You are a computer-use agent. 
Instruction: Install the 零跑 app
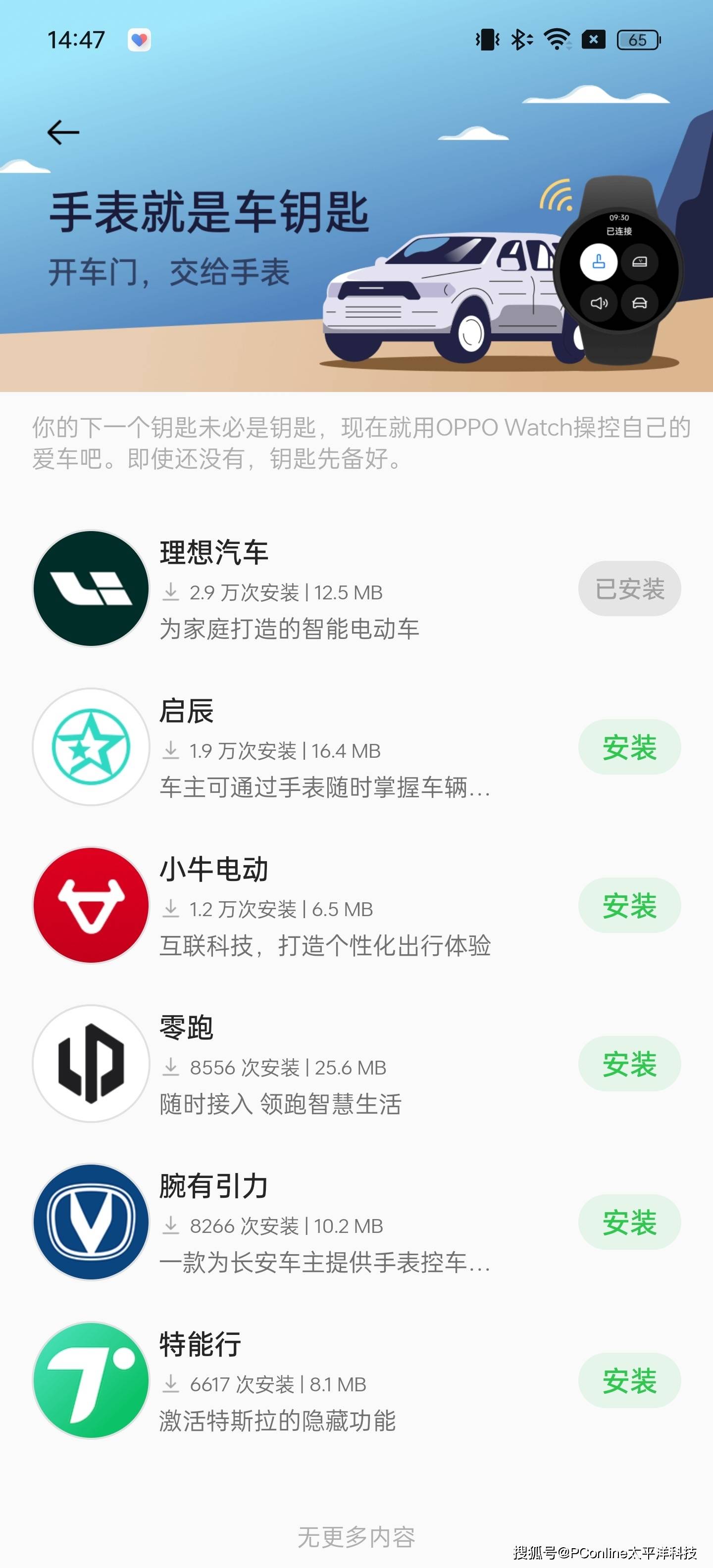click(629, 1063)
